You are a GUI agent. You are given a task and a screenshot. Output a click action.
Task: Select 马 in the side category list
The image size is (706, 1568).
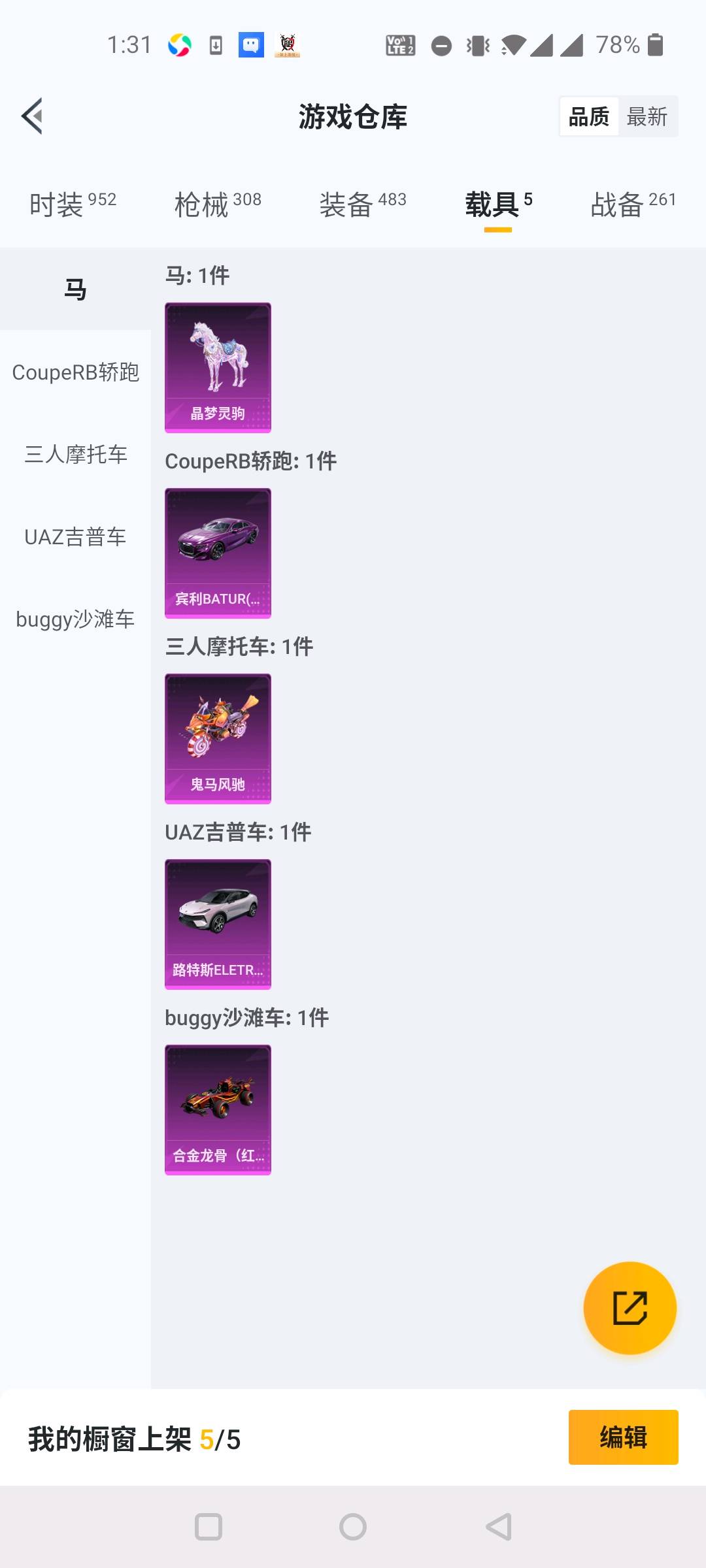click(x=75, y=289)
